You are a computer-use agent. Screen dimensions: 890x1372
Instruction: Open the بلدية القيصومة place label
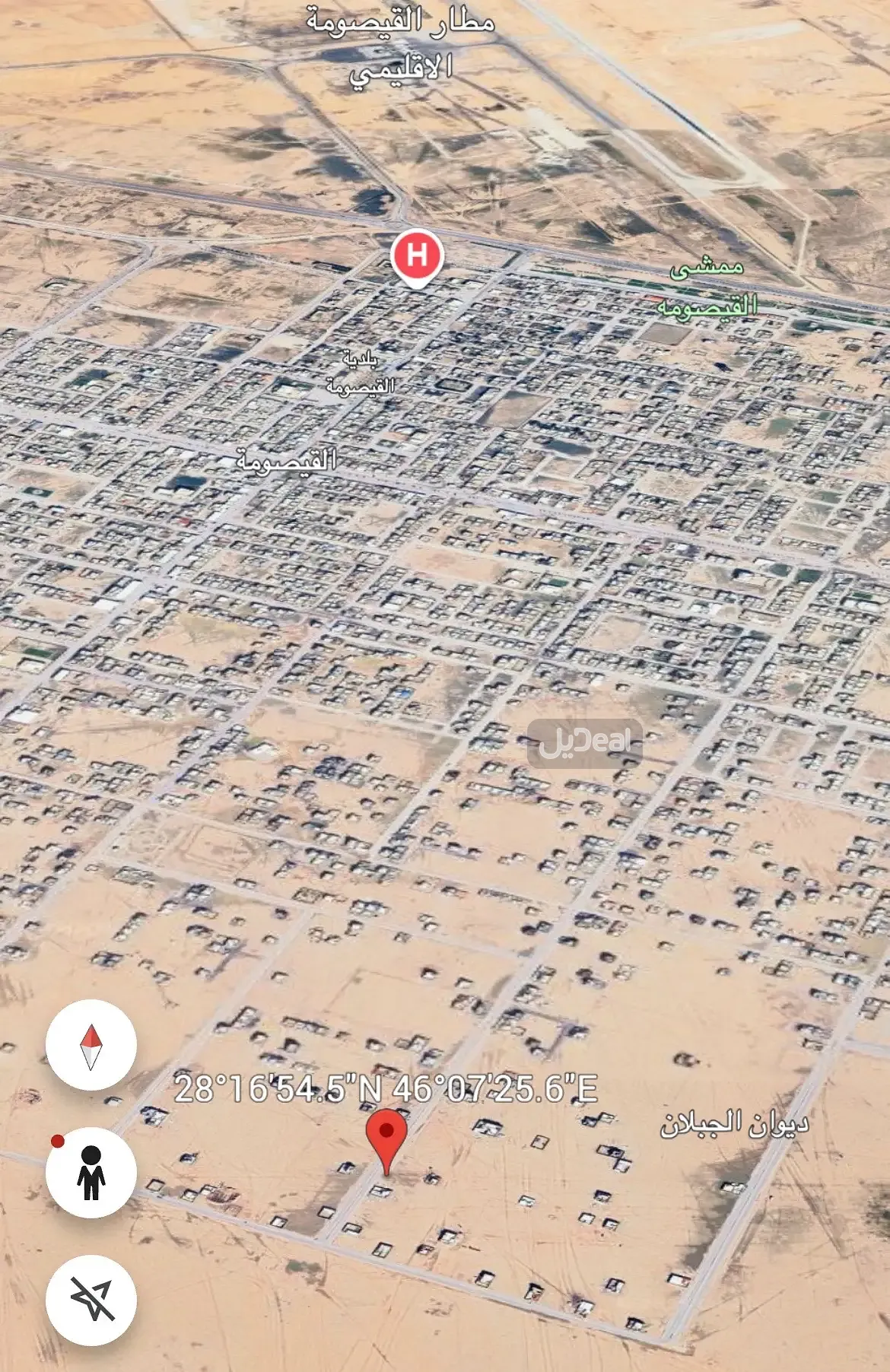tap(361, 372)
